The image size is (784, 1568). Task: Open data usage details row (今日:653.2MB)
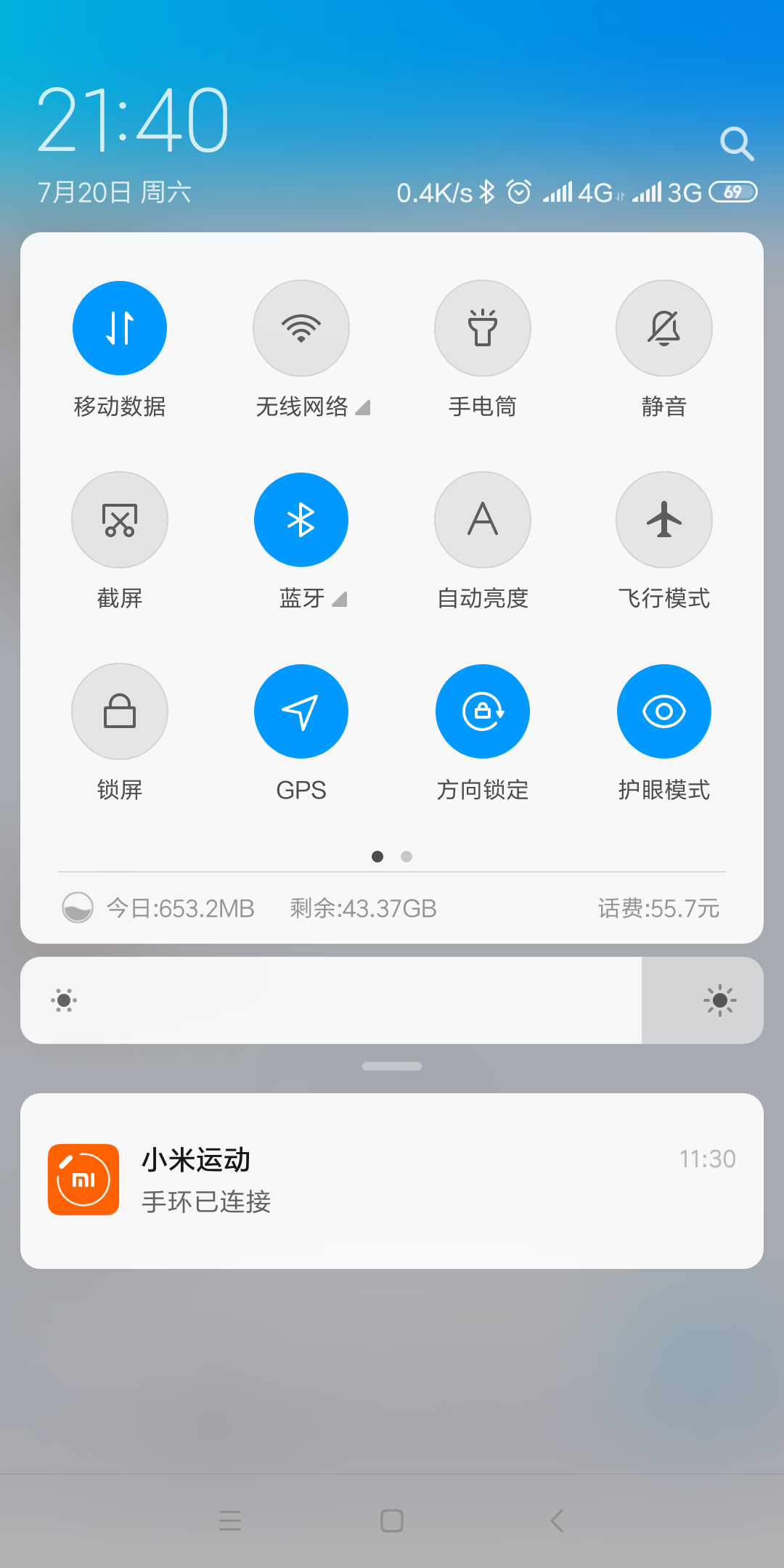[392, 908]
